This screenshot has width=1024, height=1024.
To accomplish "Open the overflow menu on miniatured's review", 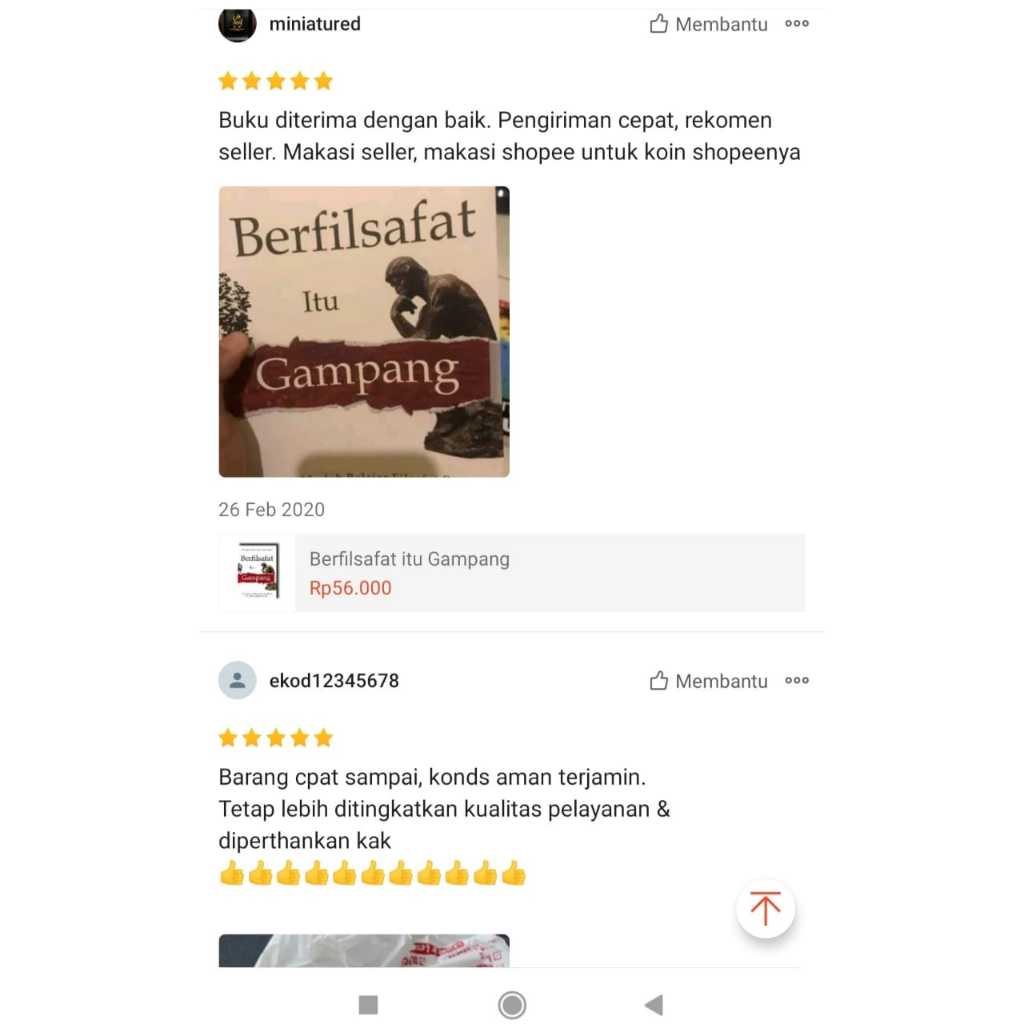I will pos(796,24).
